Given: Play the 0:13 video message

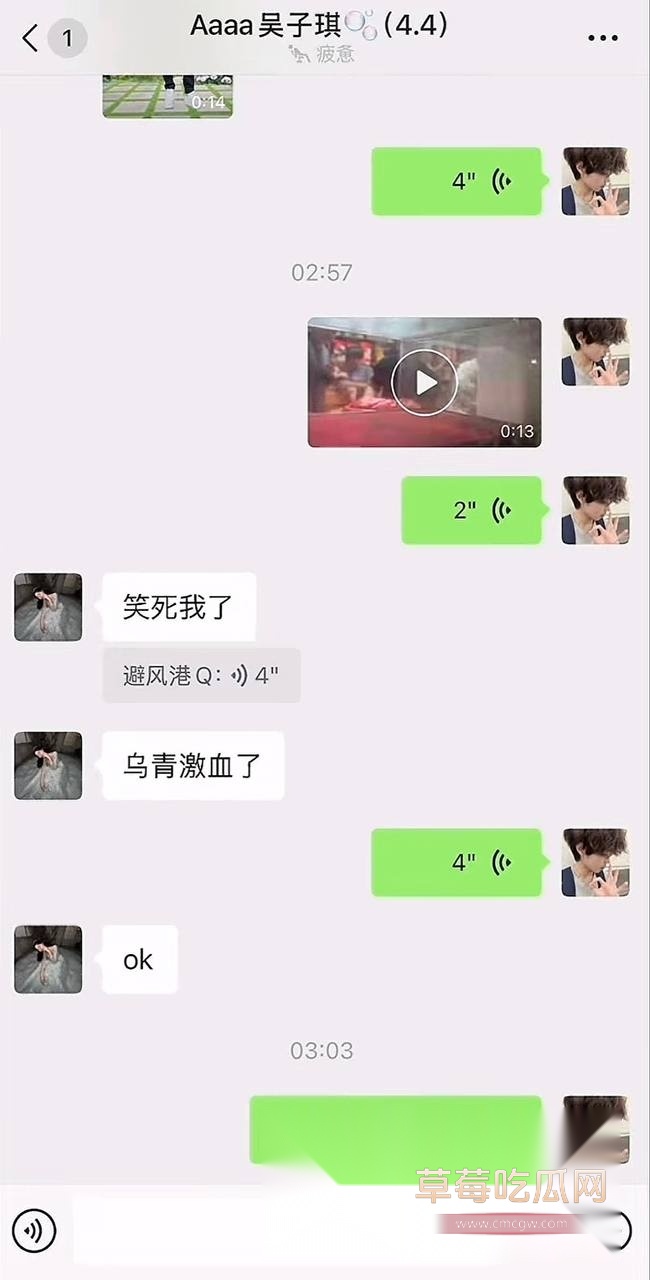Looking at the screenshot, I should pos(424,382).
